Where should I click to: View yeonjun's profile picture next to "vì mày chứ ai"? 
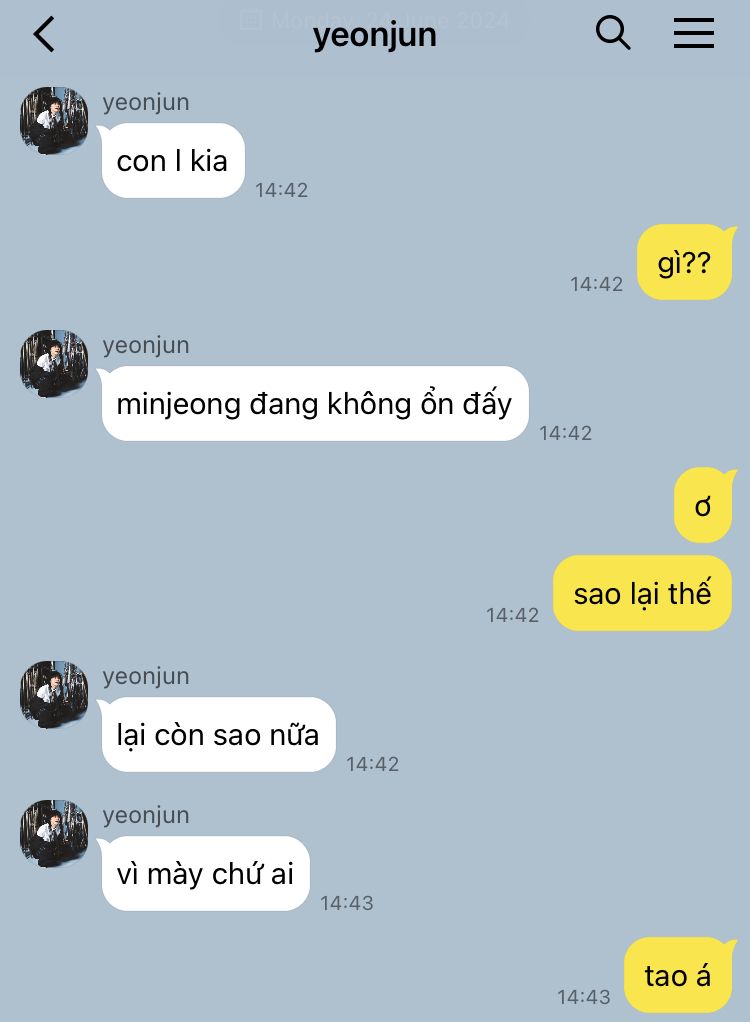click(54, 834)
